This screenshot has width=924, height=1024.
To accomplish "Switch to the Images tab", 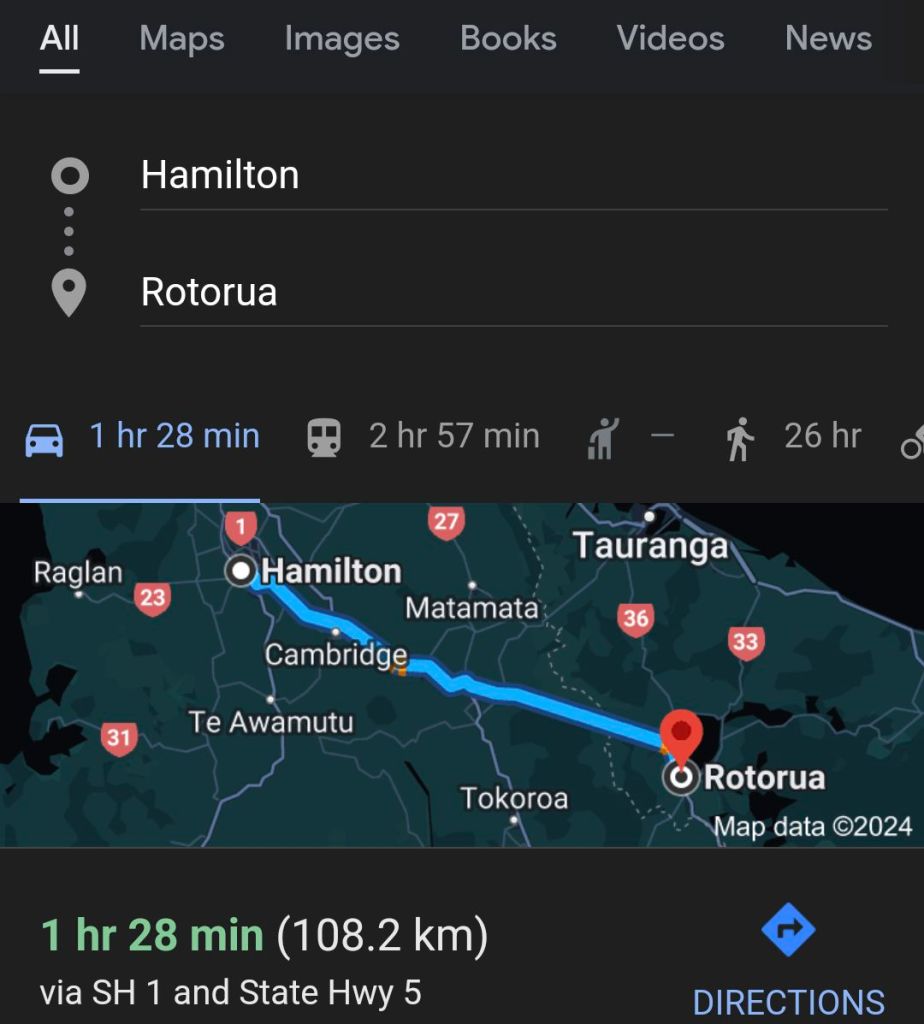I will point(341,39).
